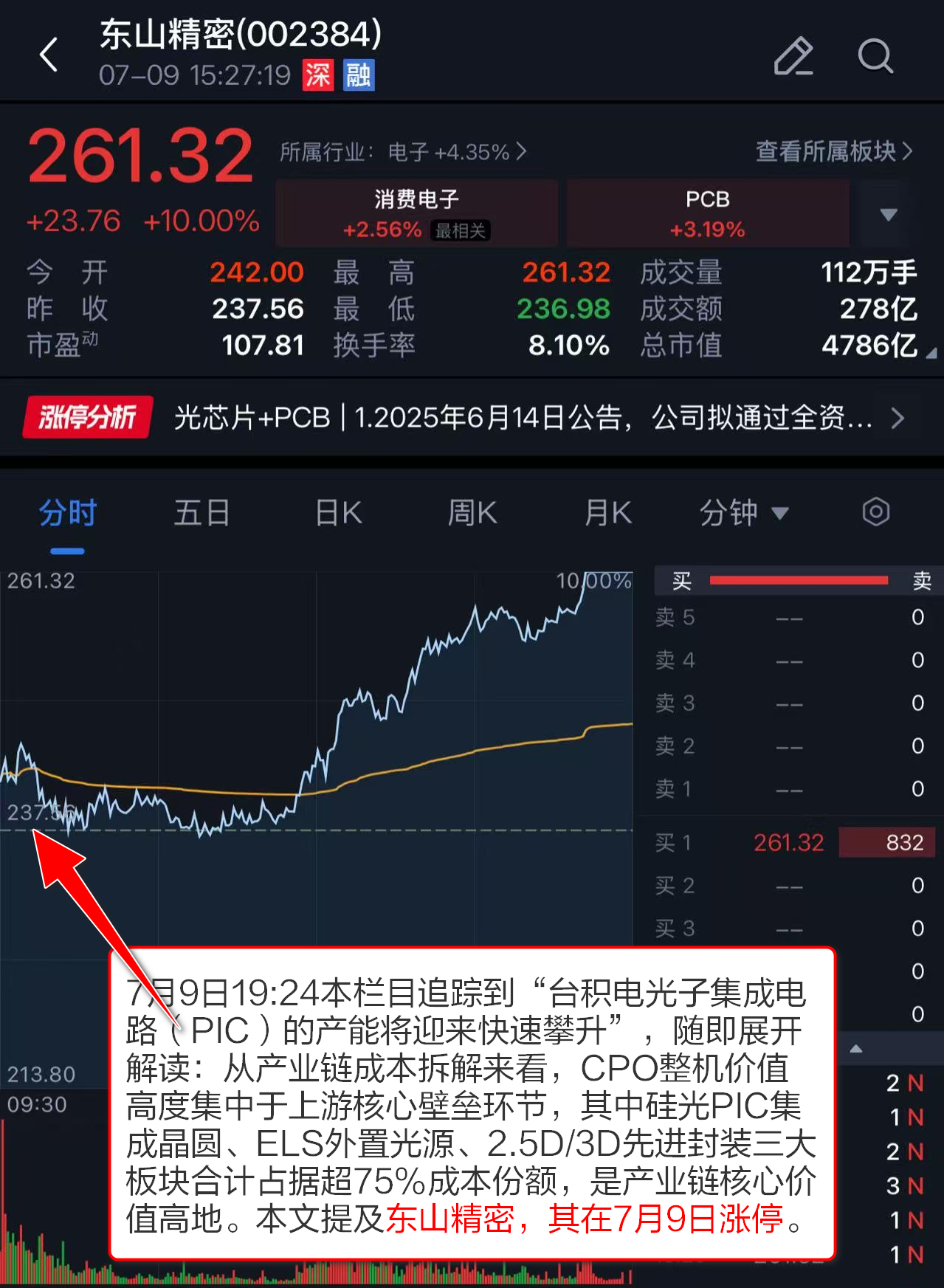Image resolution: width=944 pixels, height=1288 pixels.
Task: Expand the sector list dropdown arrow
Action: tap(889, 215)
